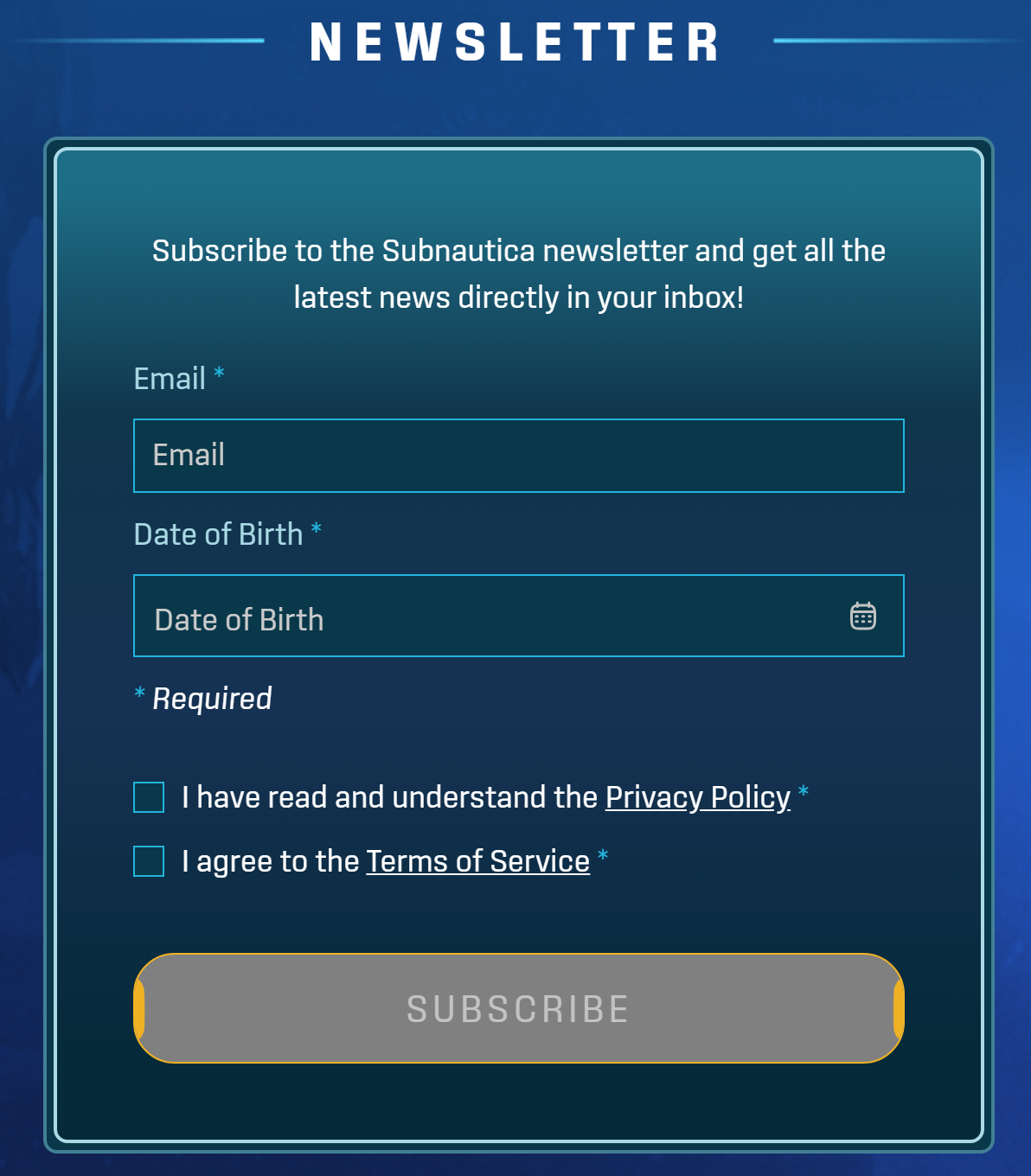
Task: Tap the Email input field
Action: (x=519, y=456)
